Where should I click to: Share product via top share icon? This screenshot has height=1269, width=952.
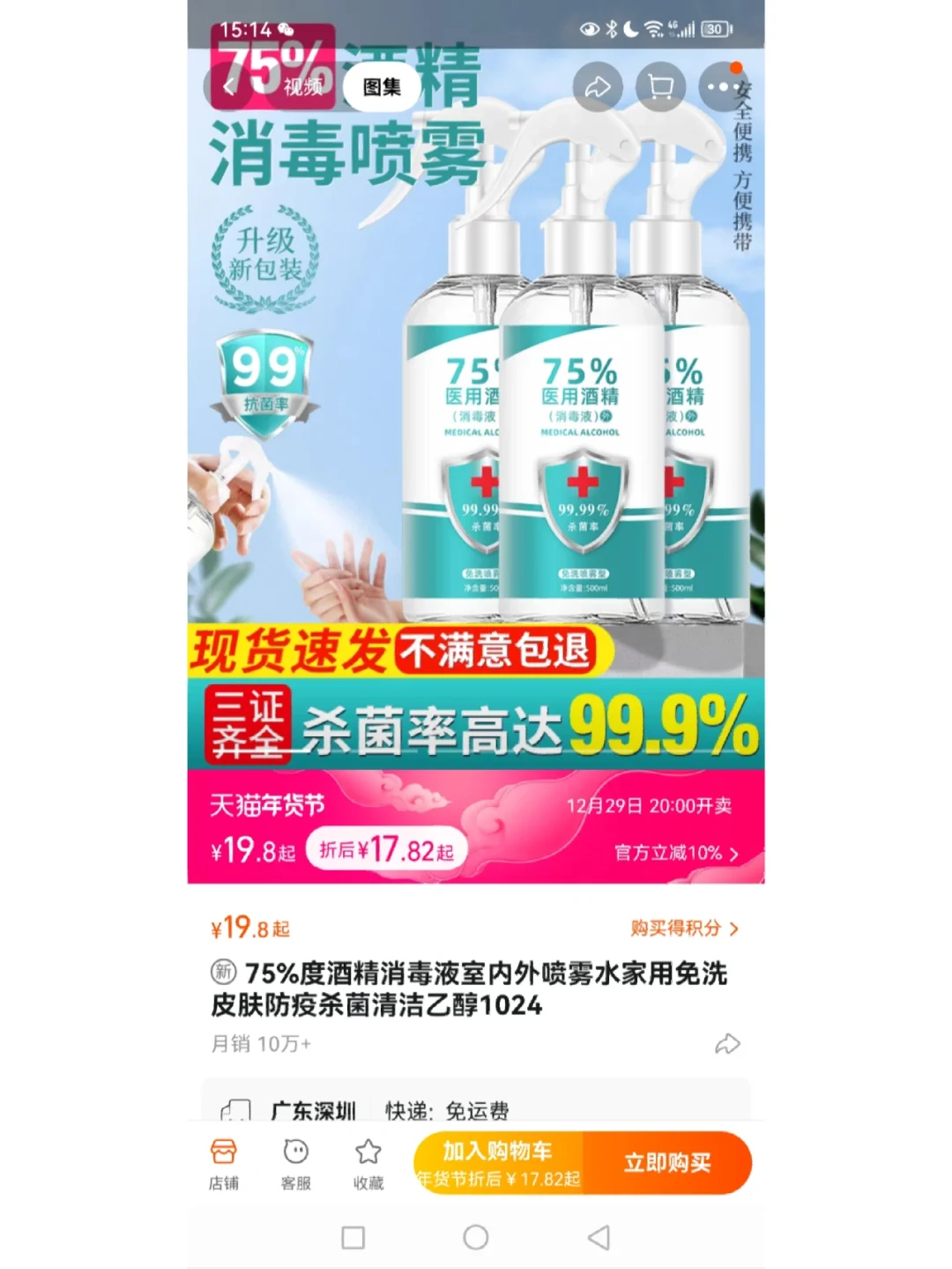[598, 86]
